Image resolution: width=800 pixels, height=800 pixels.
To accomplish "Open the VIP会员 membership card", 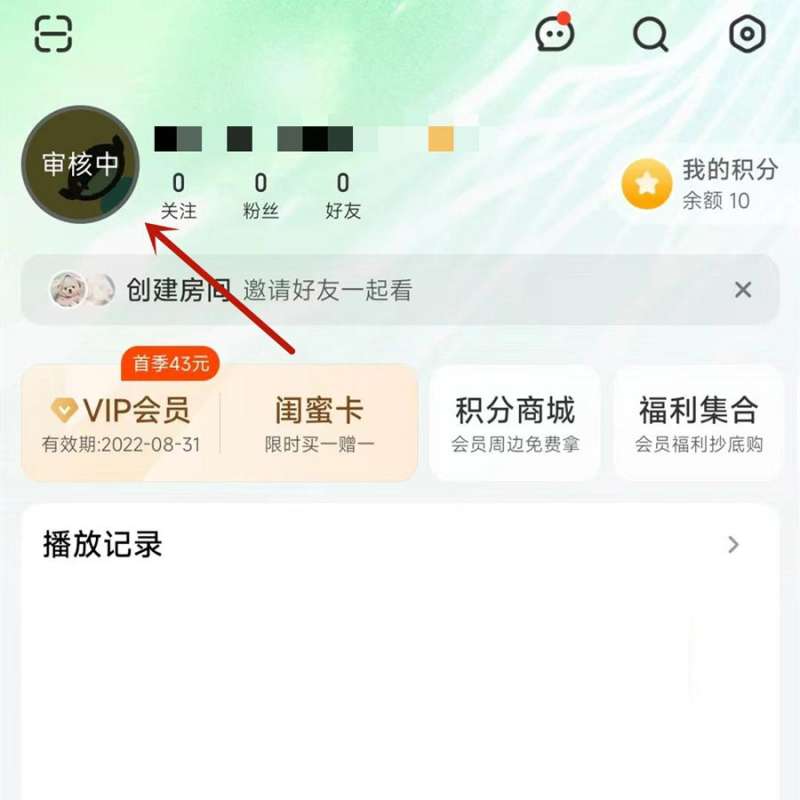I will coord(121,423).
